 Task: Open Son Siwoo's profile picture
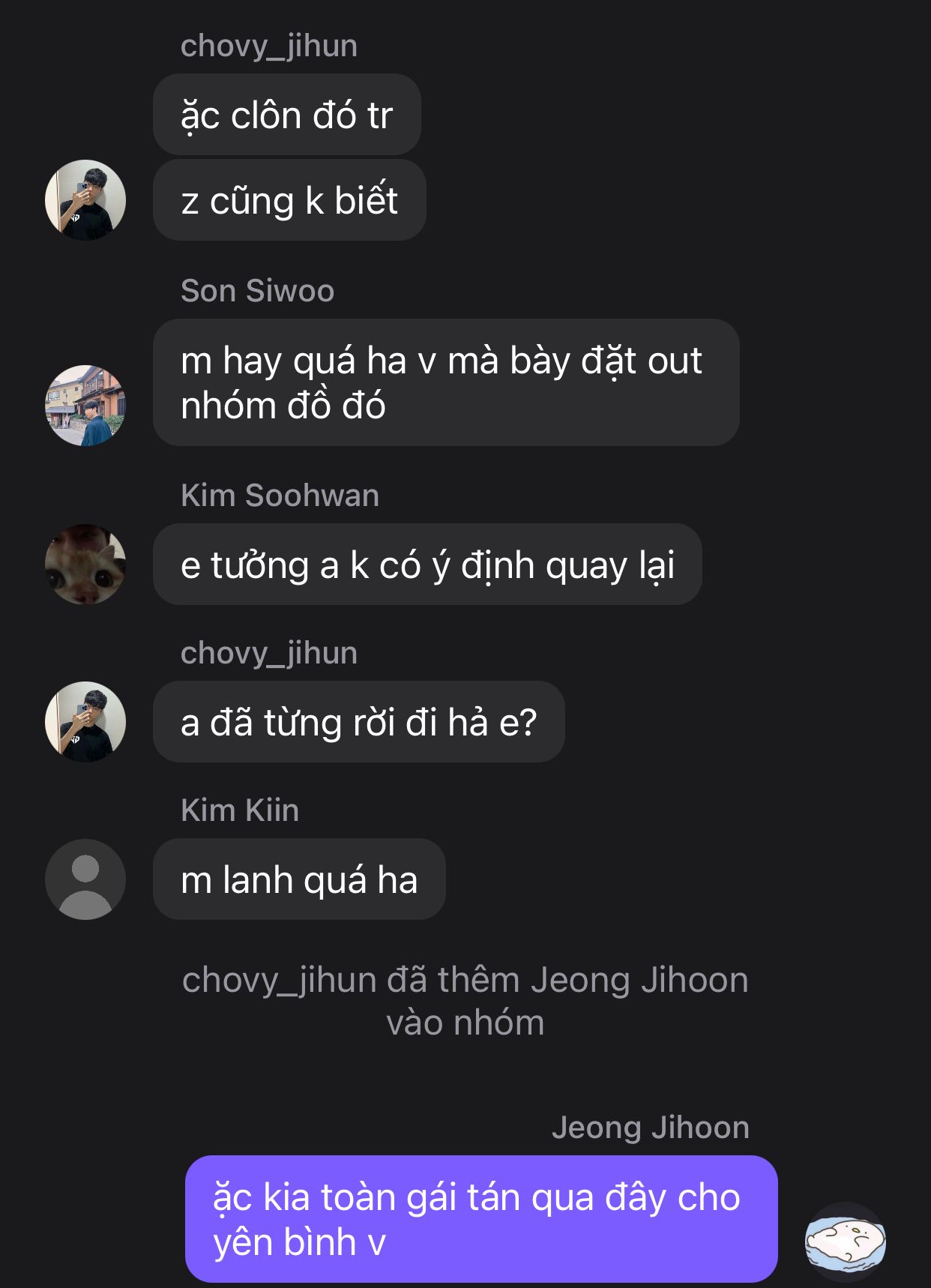click(85, 406)
